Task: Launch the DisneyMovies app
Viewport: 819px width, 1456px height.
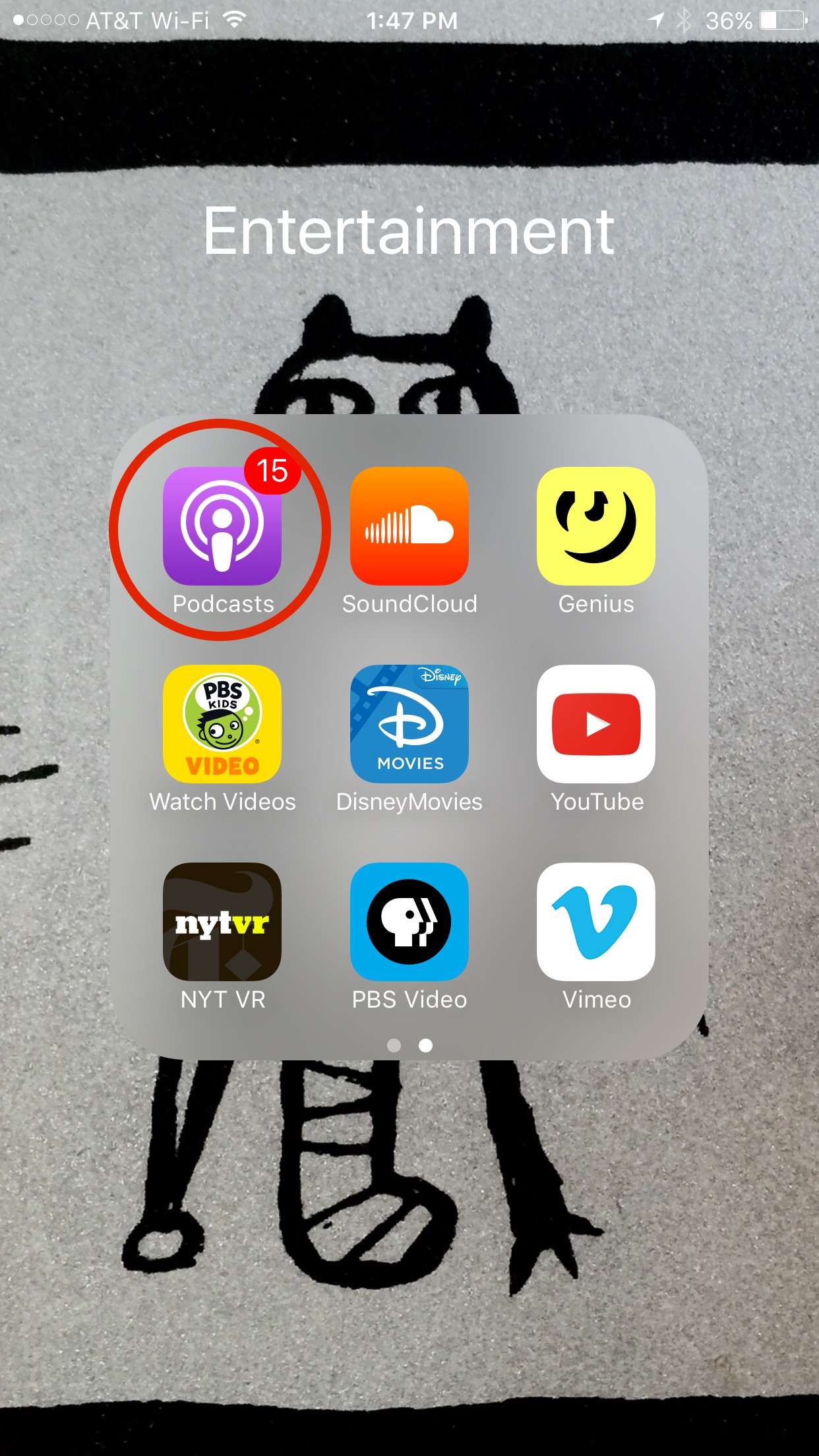Action: tap(409, 724)
